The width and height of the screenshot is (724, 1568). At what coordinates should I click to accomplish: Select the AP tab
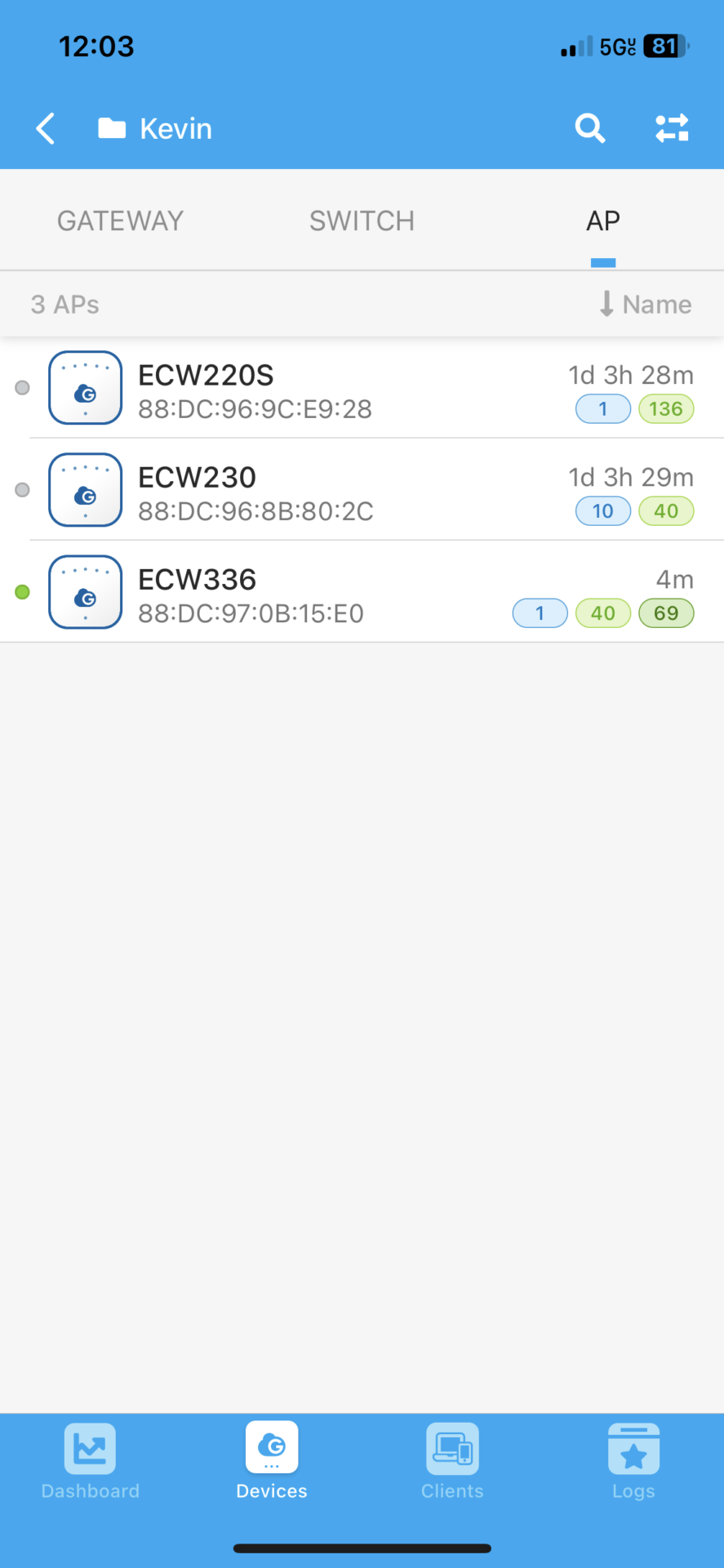click(x=603, y=220)
